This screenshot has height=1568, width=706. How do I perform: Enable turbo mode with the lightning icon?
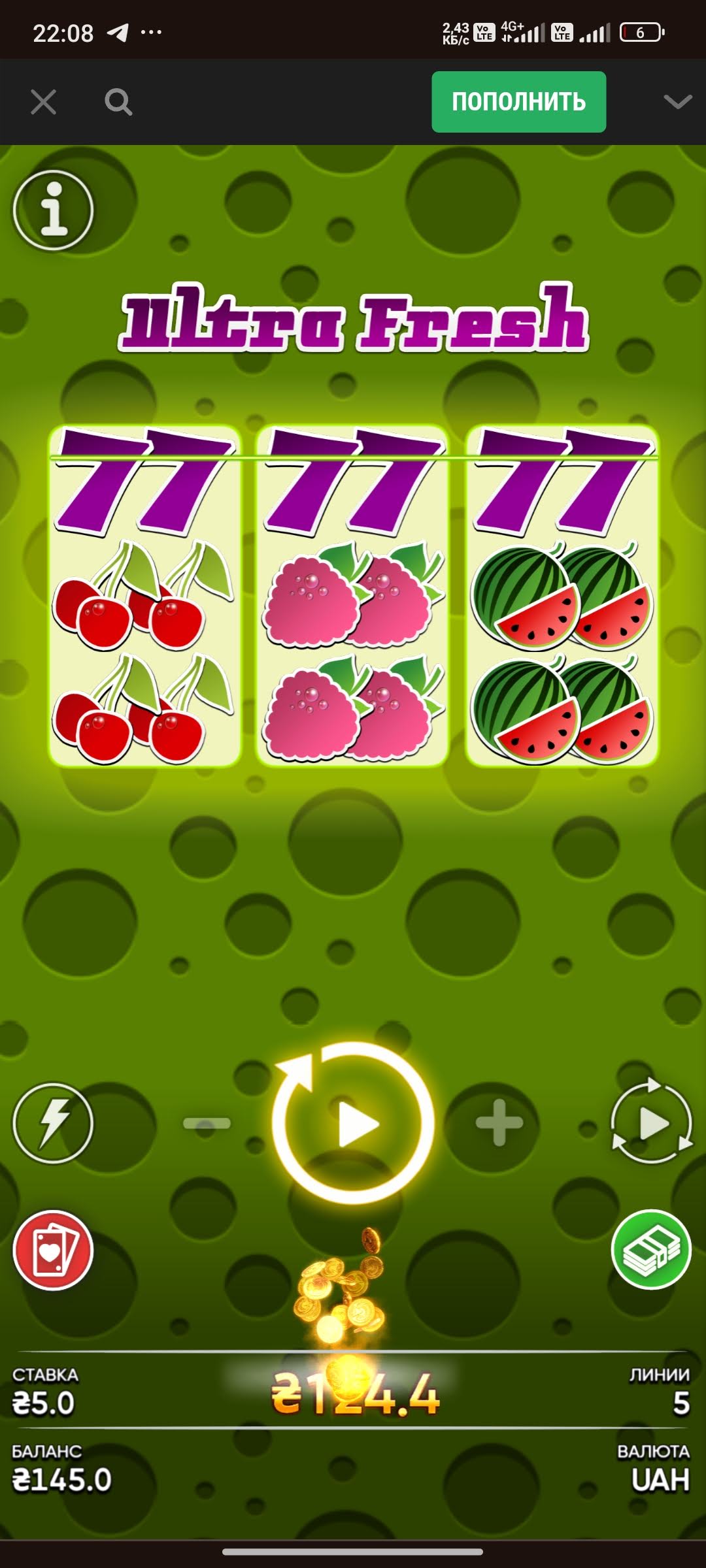[x=53, y=1123]
